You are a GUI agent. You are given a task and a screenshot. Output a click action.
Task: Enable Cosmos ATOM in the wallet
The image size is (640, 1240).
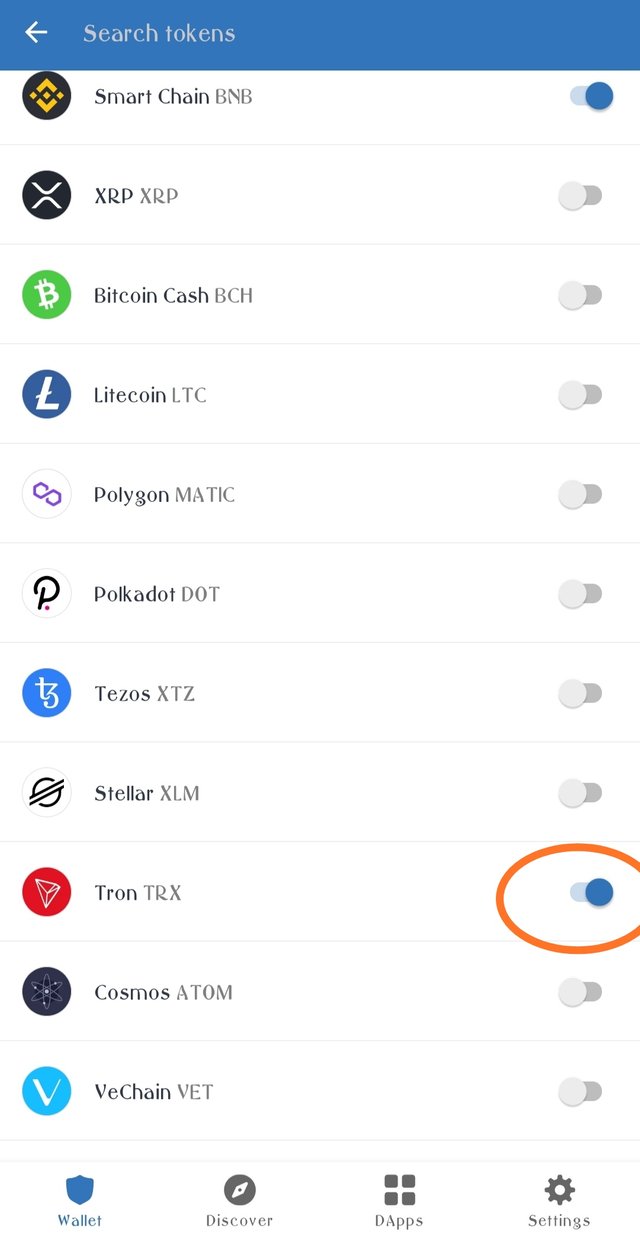pos(580,992)
